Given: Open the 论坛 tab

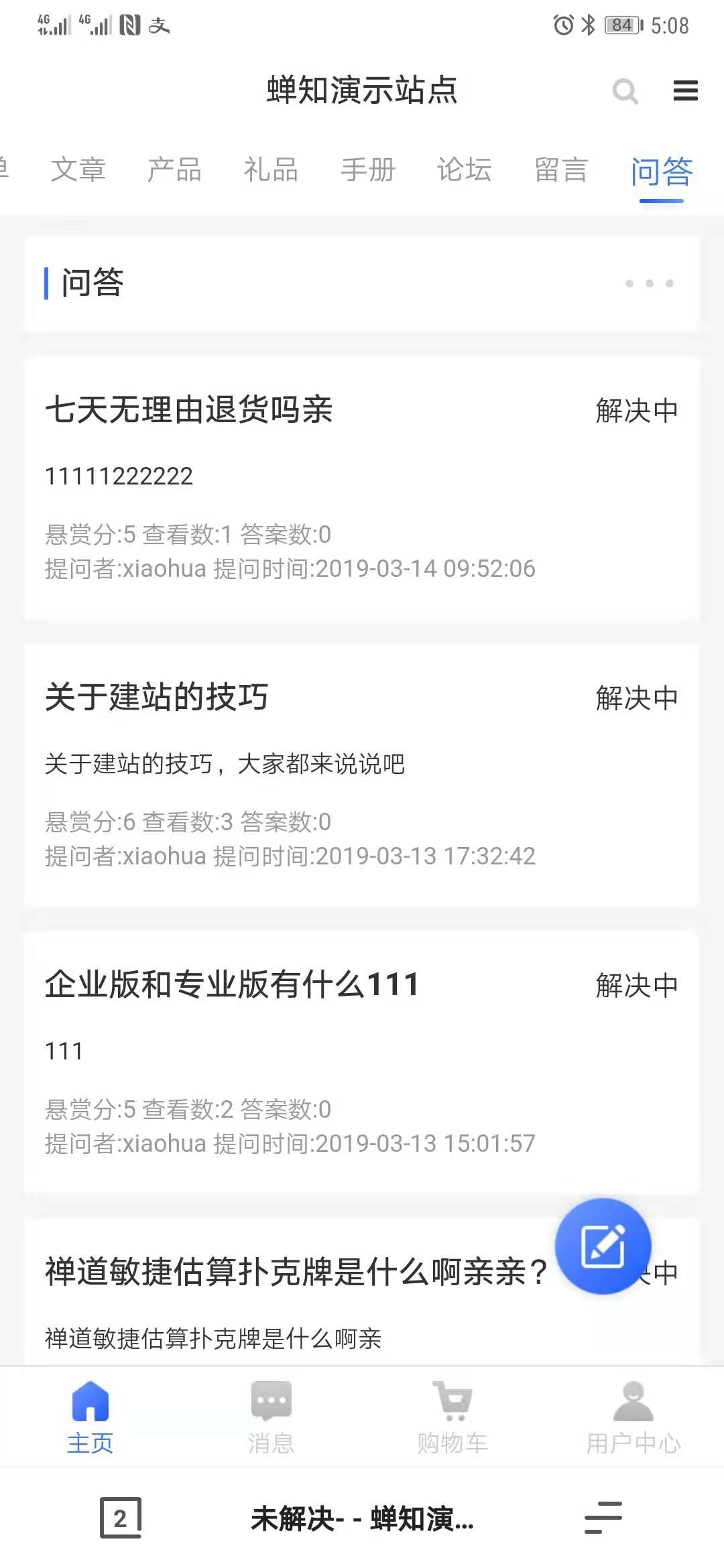Looking at the screenshot, I should pyautogui.click(x=465, y=170).
